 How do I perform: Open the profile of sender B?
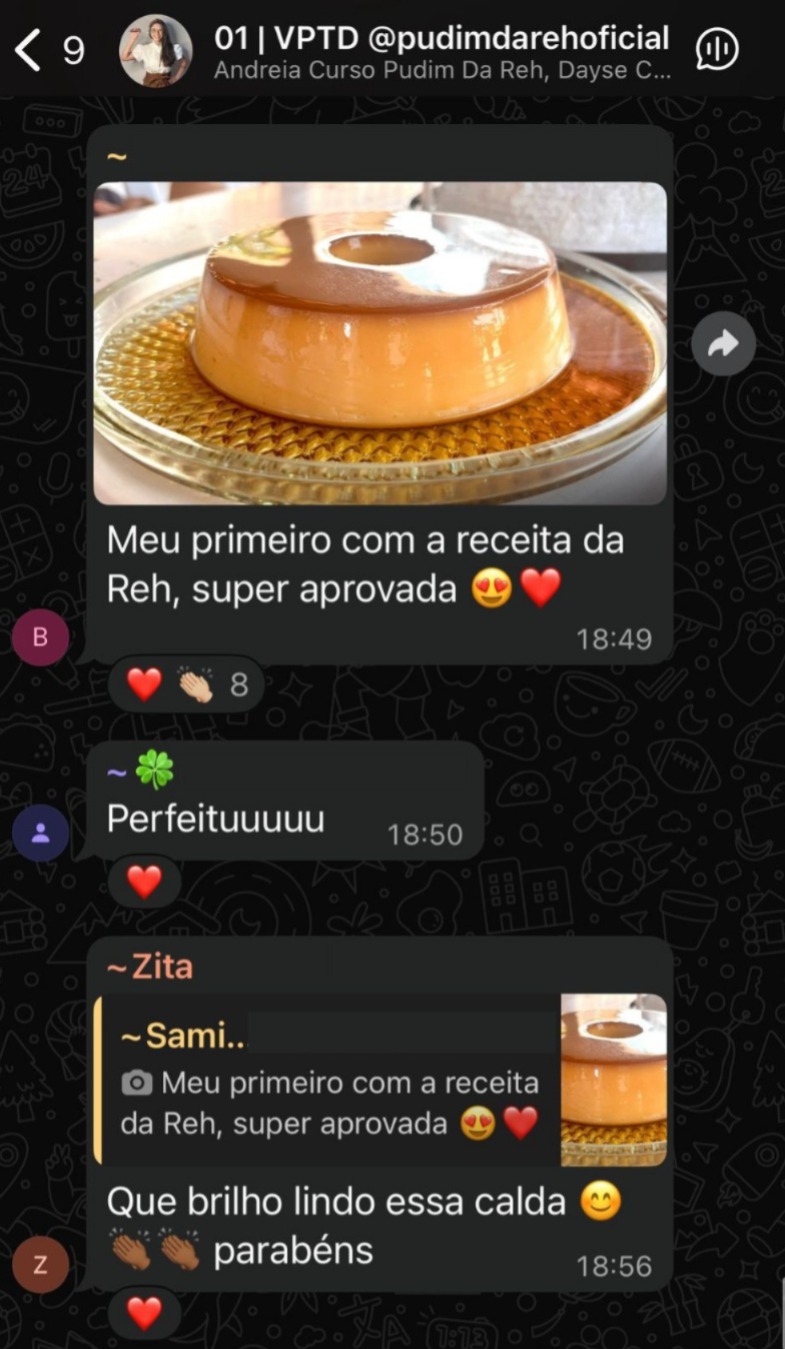pyautogui.click(x=41, y=637)
